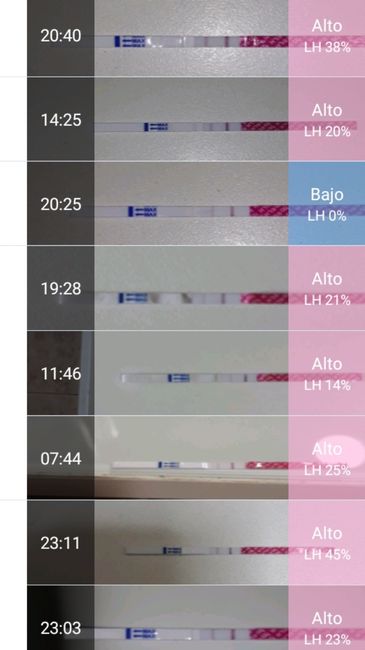365x650 pixels.
Task: Open the 11:46 entry showing LH 14%
Action: pos(196,373)
